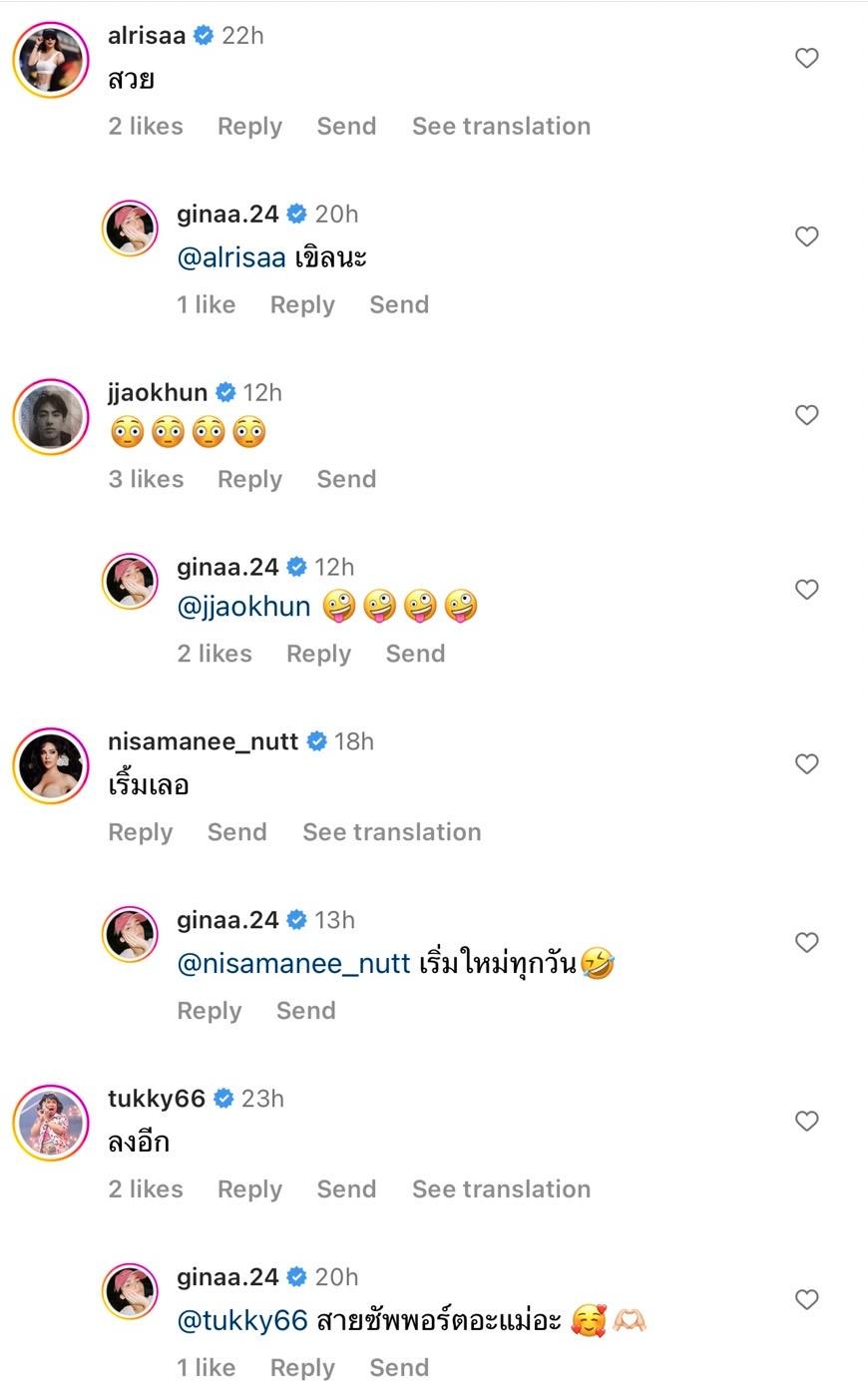
Task: Open tukky66's username profile
Action: click(156, 1099)
